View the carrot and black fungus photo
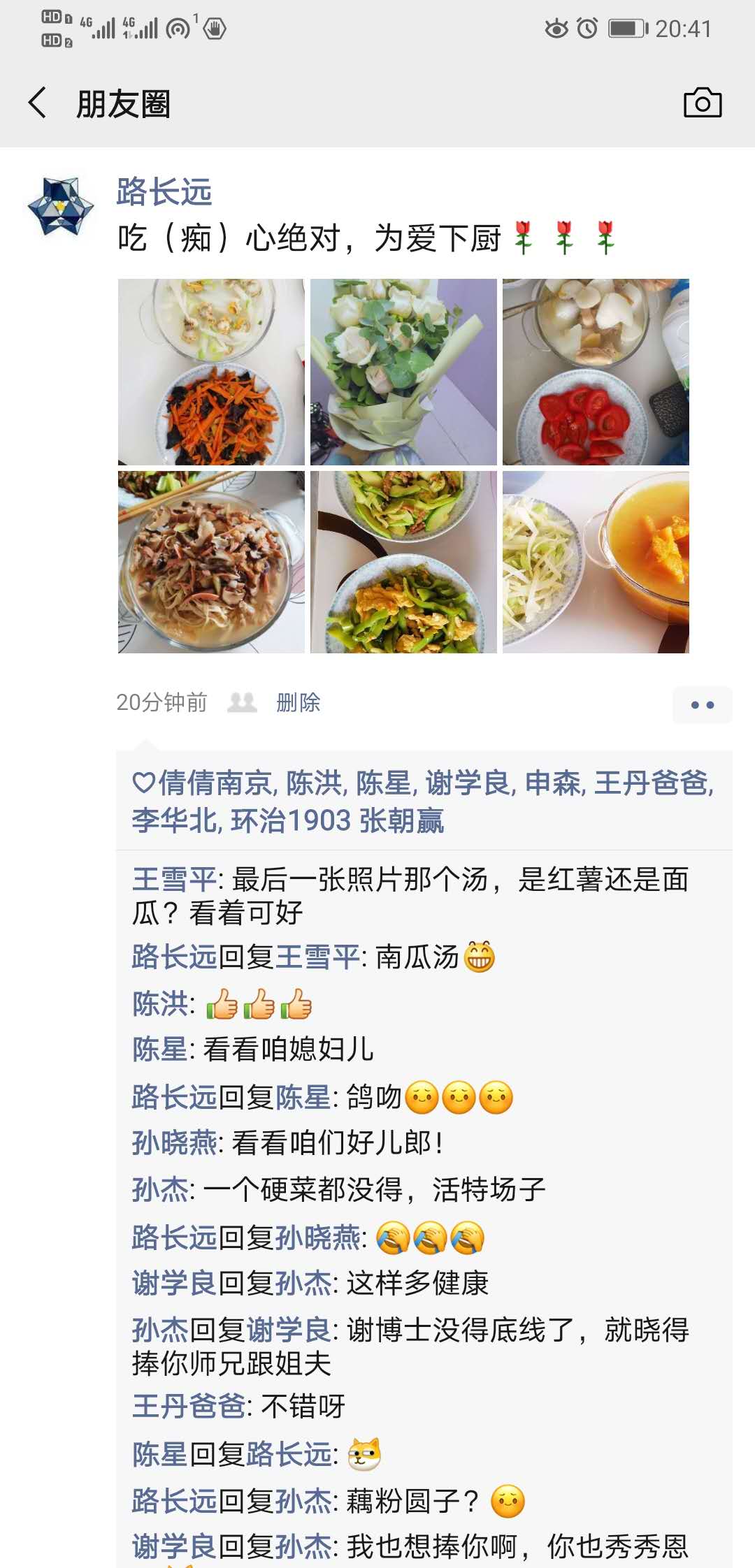Screen dimensions: 755x1568 coord(211,372)
